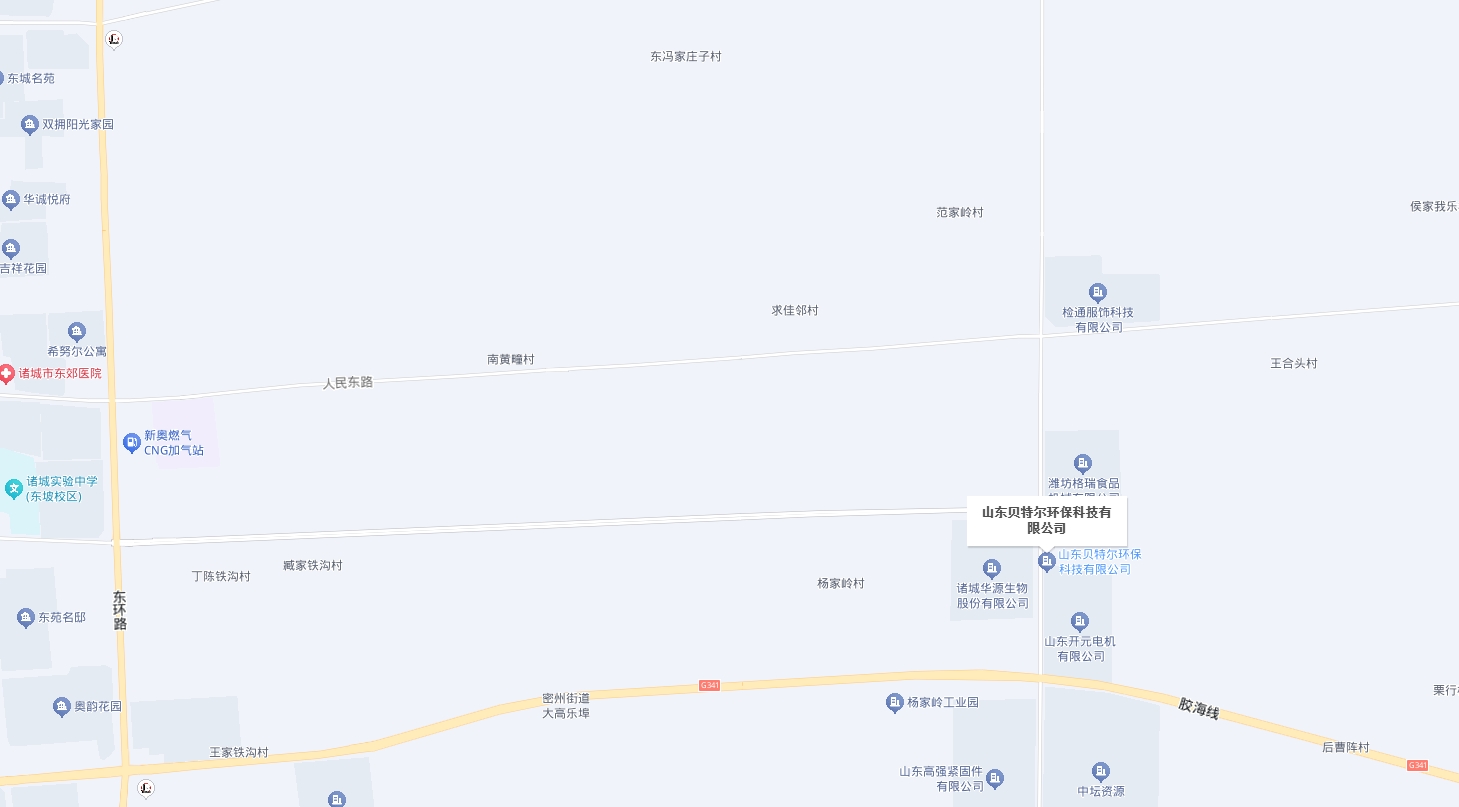Tap the 诸城实验中学(东坡校区) school marker
The height and width of the screenshot is (807, 1459).
[13, 489]
